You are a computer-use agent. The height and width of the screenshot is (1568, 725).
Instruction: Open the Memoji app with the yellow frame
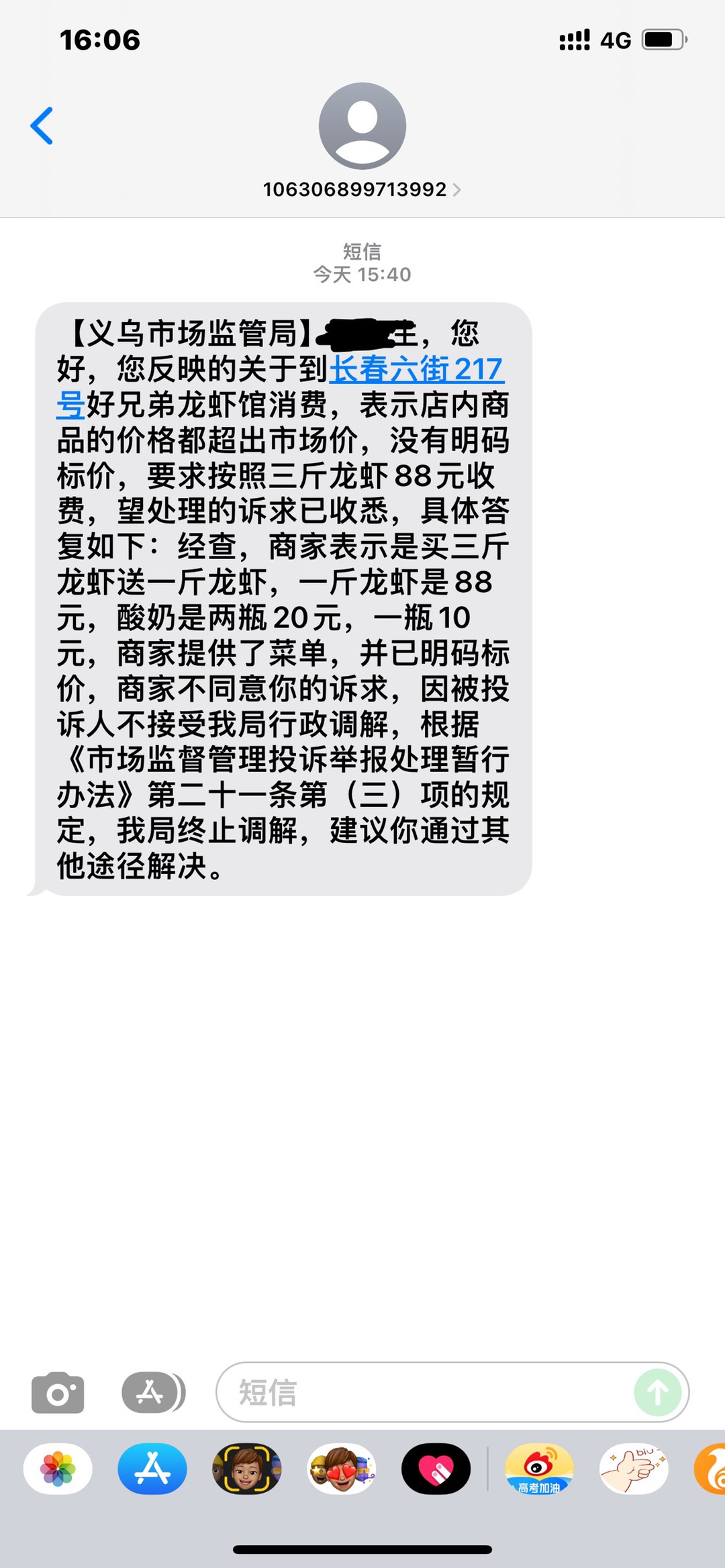click(x=247, y=1469)
